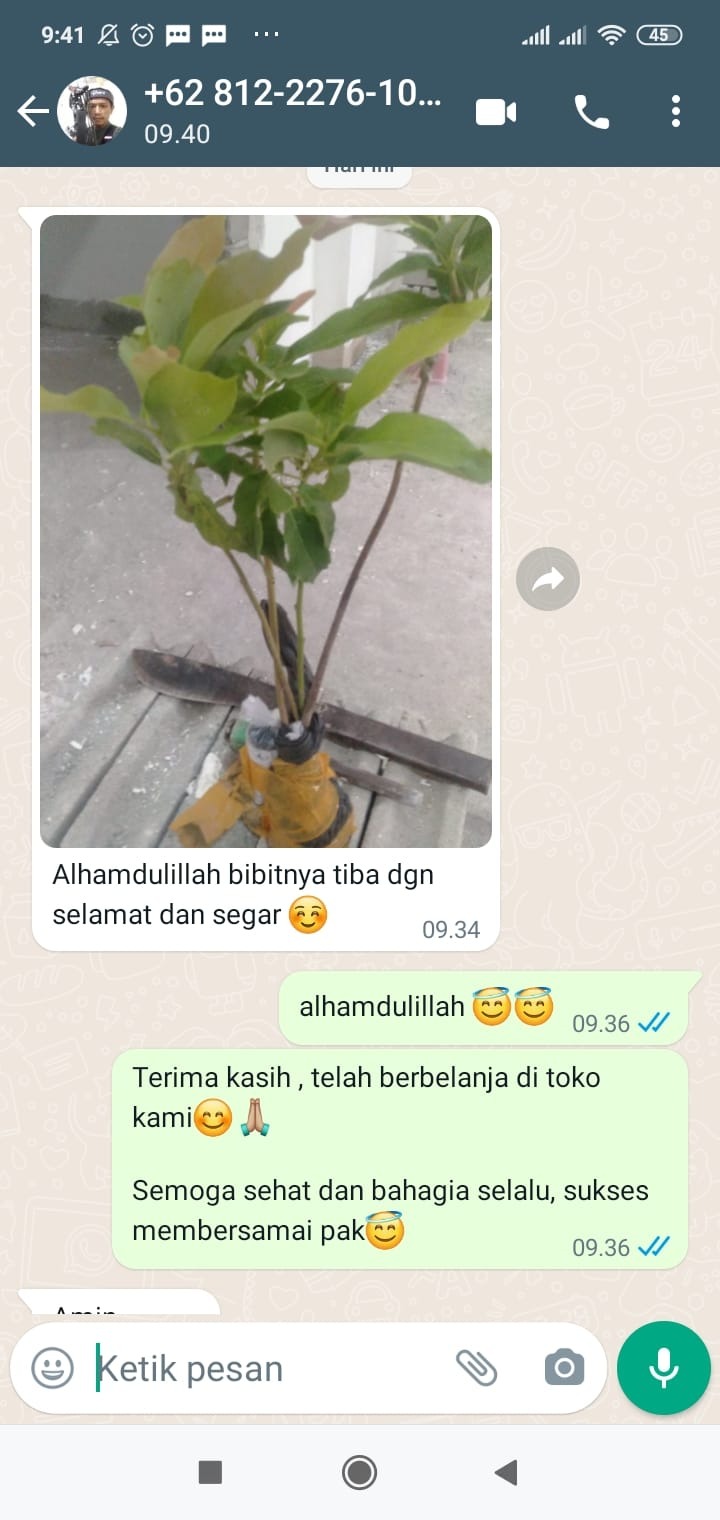Image resolution: width=720 pixels, height=1520 pixels.
Task: Open the three-dot overflow menu
Action: tap(676, 112)
